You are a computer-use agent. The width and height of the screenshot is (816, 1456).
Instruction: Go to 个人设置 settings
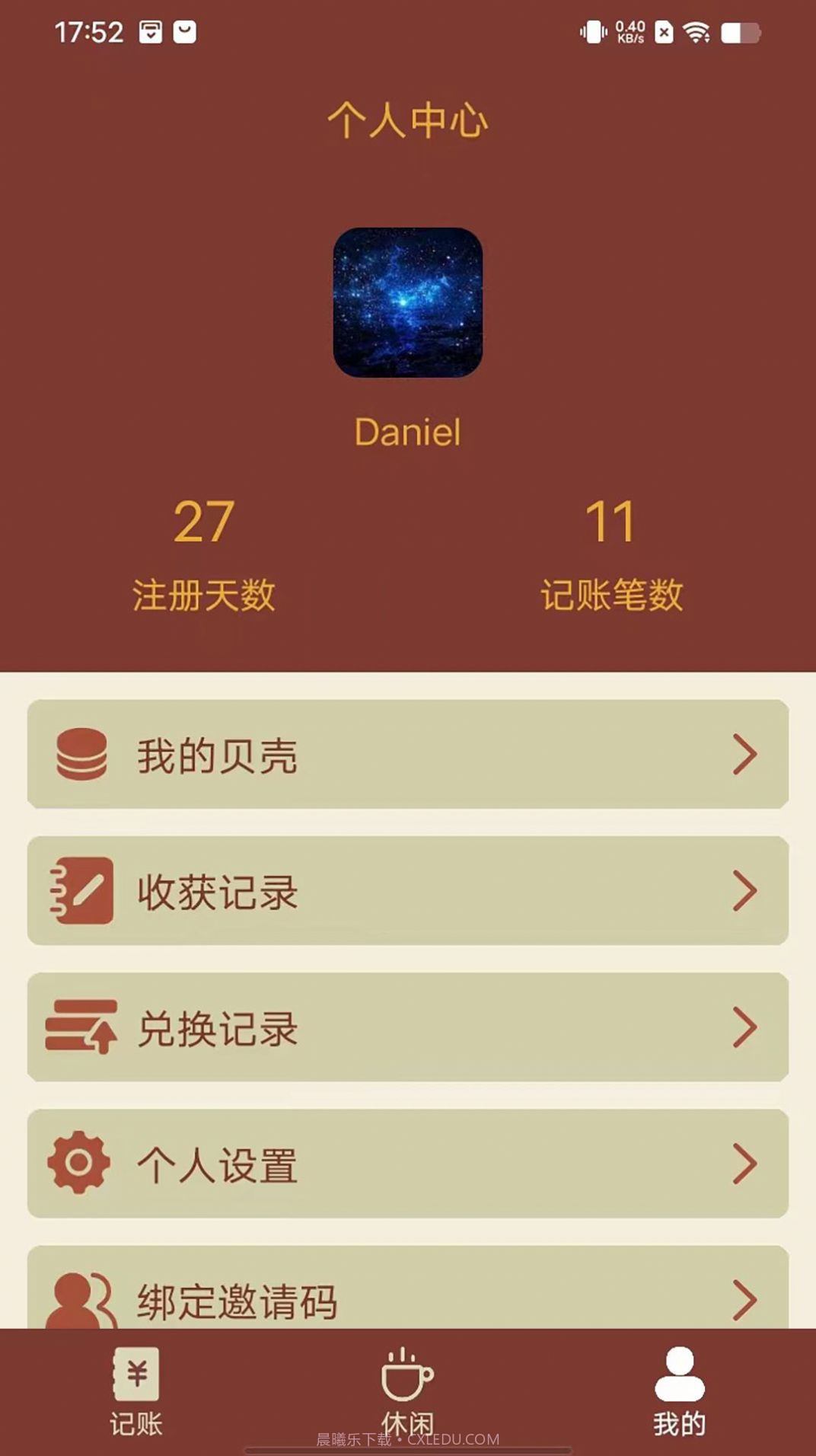[407, 1163]
